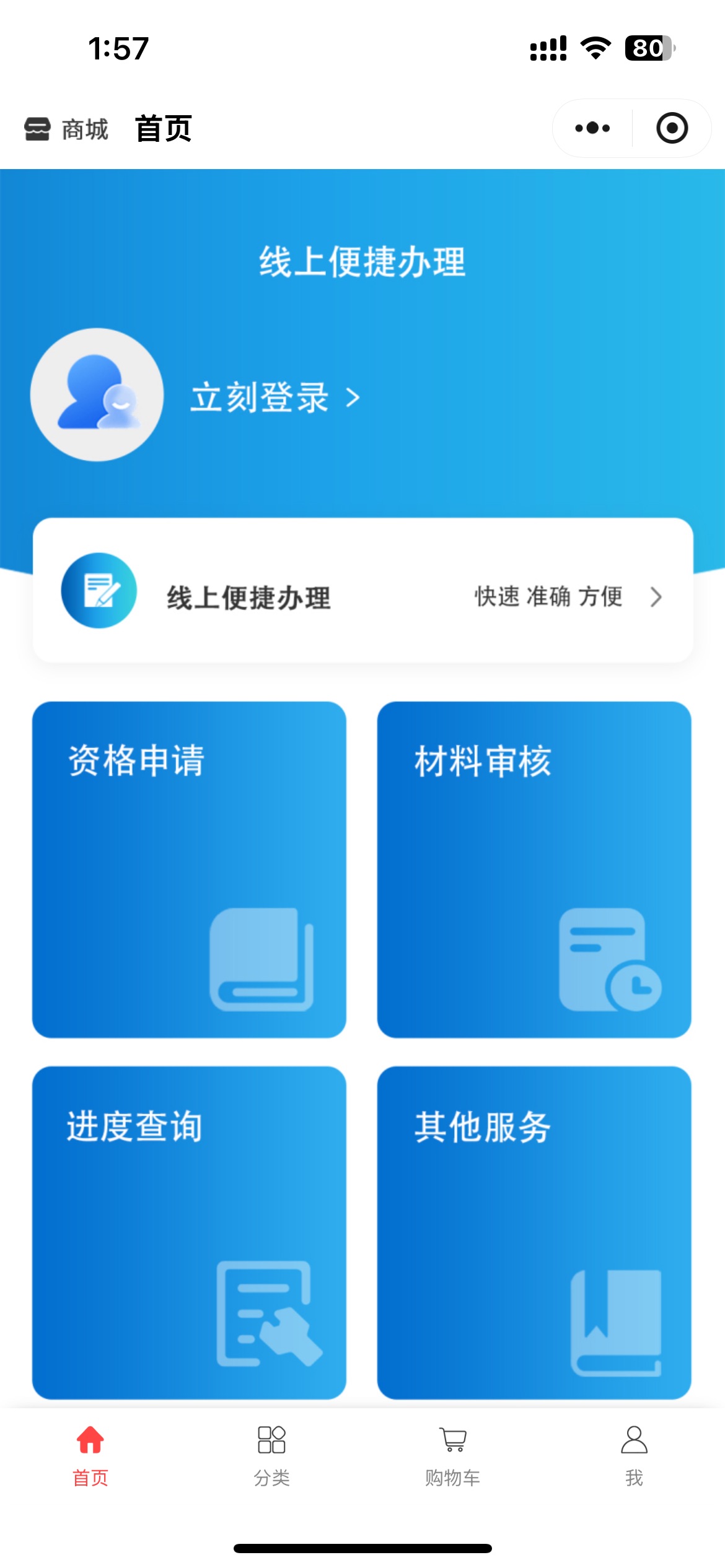
Task: Switch to the 分类 tab
Action: pyautogui.click(x=271, y=1456)
